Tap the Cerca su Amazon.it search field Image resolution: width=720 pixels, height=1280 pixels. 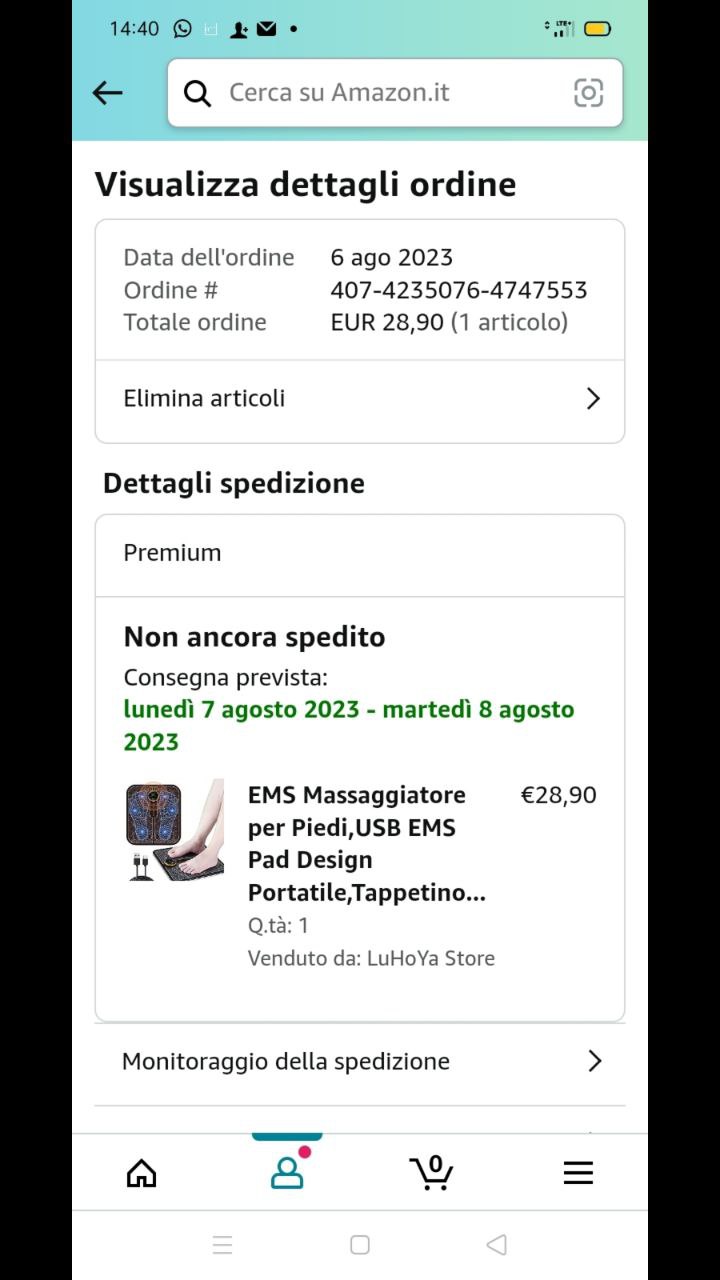[380, 93]
